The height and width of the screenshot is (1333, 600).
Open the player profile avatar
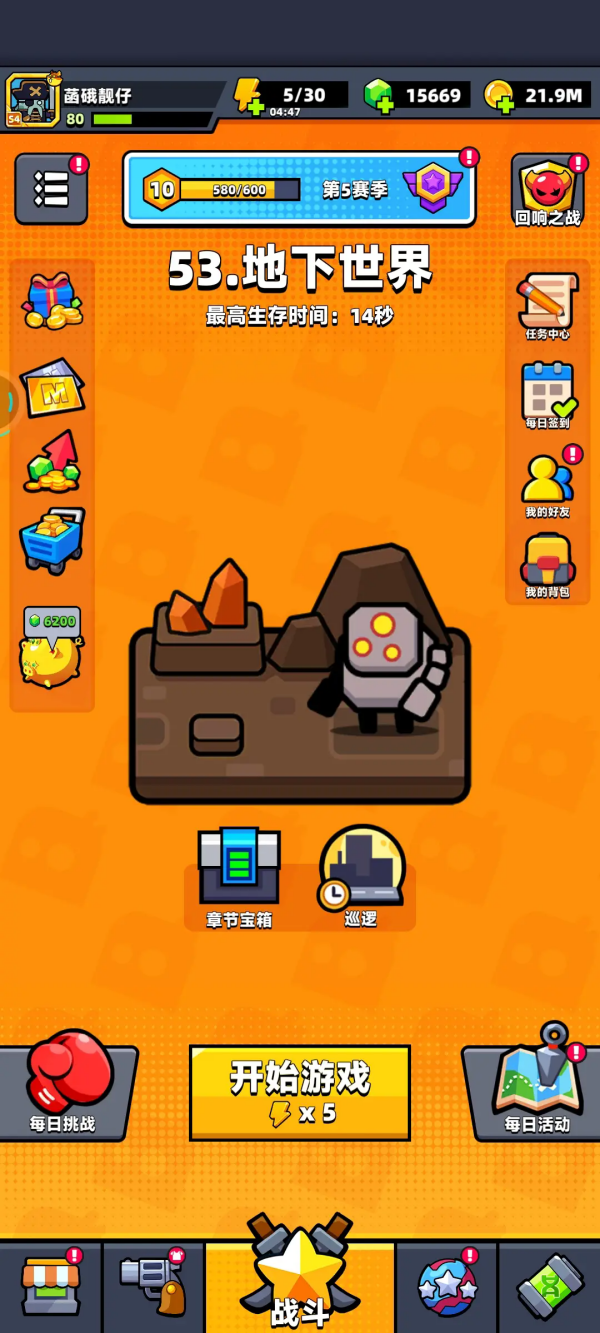pos(33,99)
